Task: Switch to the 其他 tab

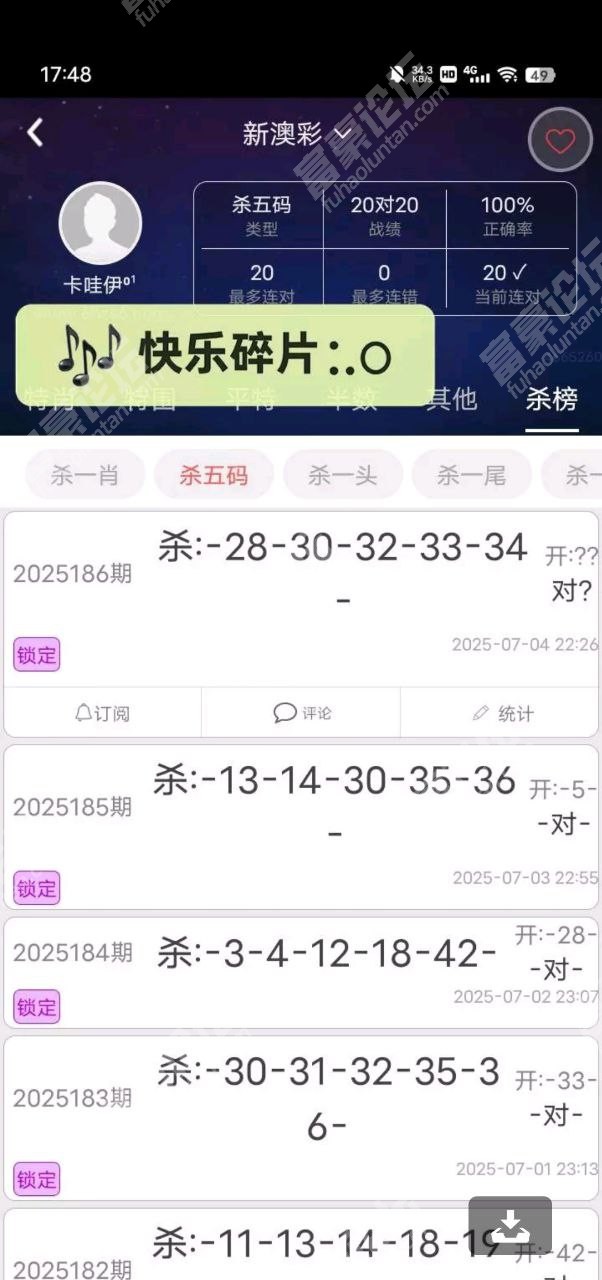Action: pyautogui.click(x=451, y=399)
